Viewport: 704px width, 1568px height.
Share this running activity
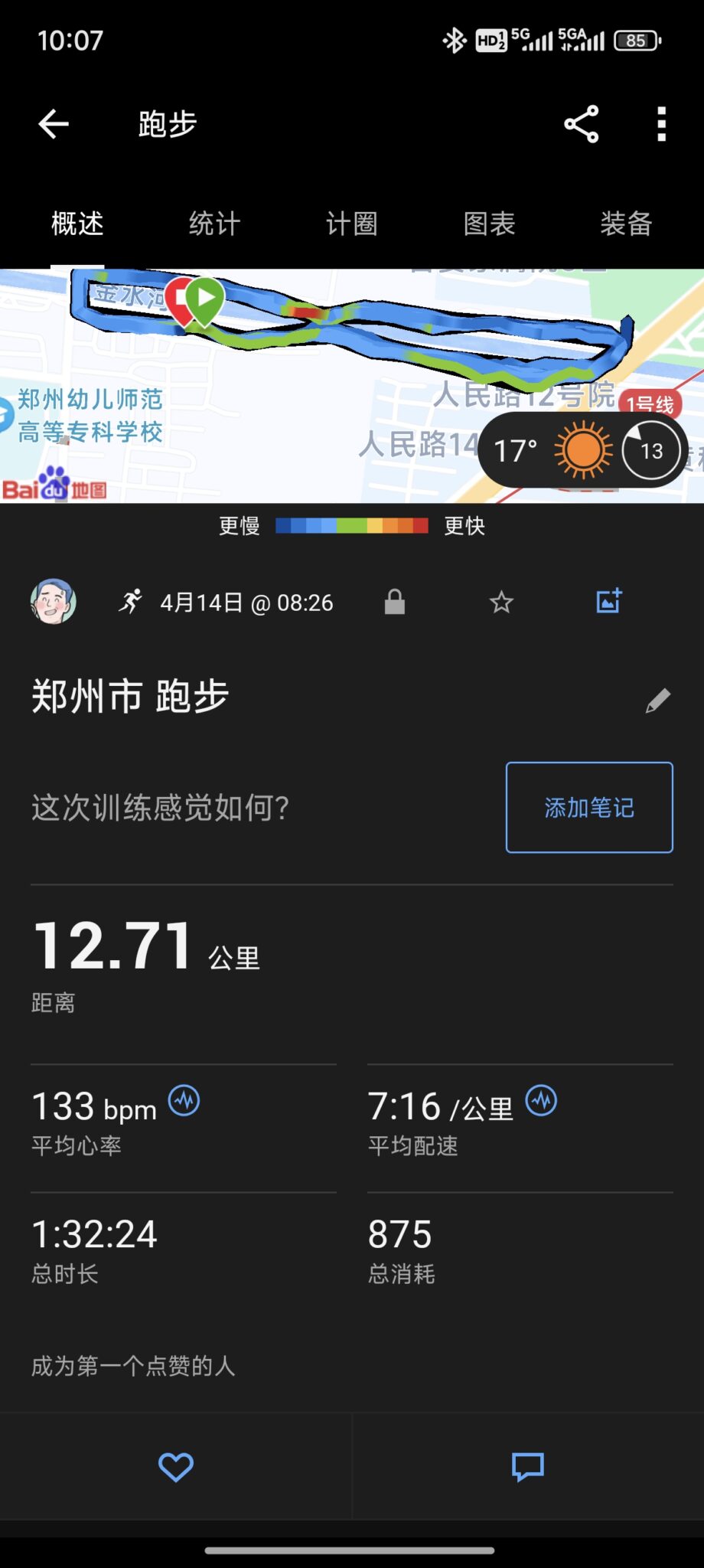pos(581,124)
